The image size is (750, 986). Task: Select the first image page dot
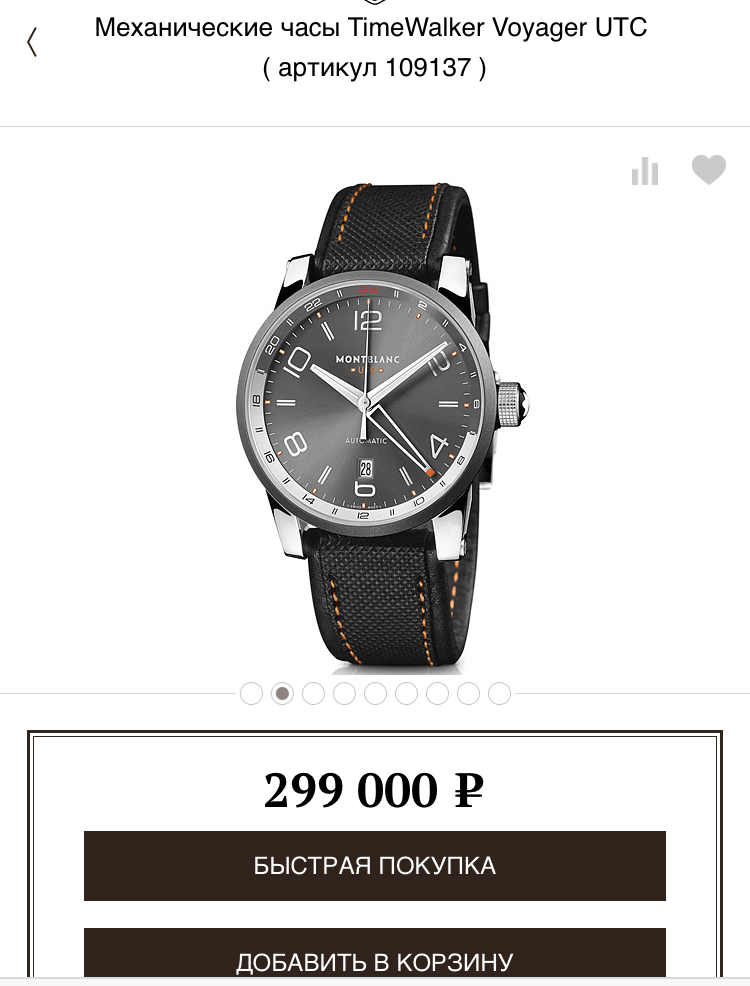(x=251, y=693)
